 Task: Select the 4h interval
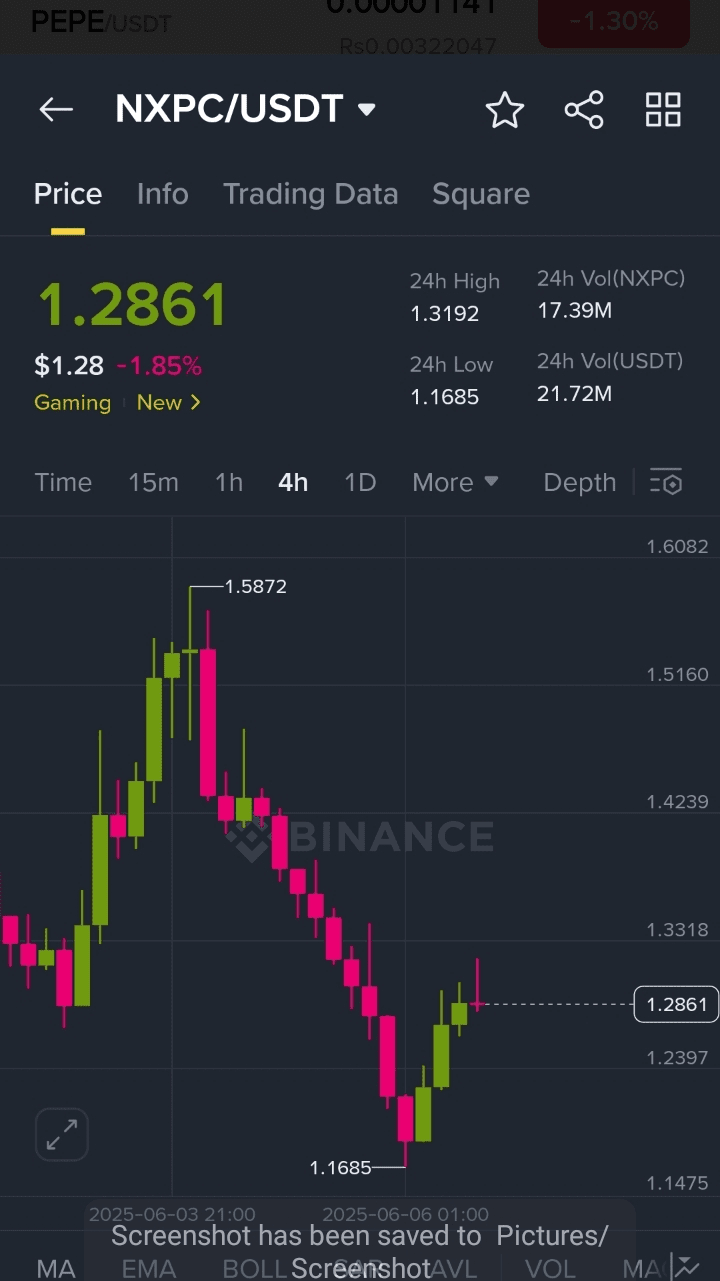point(293,482)
